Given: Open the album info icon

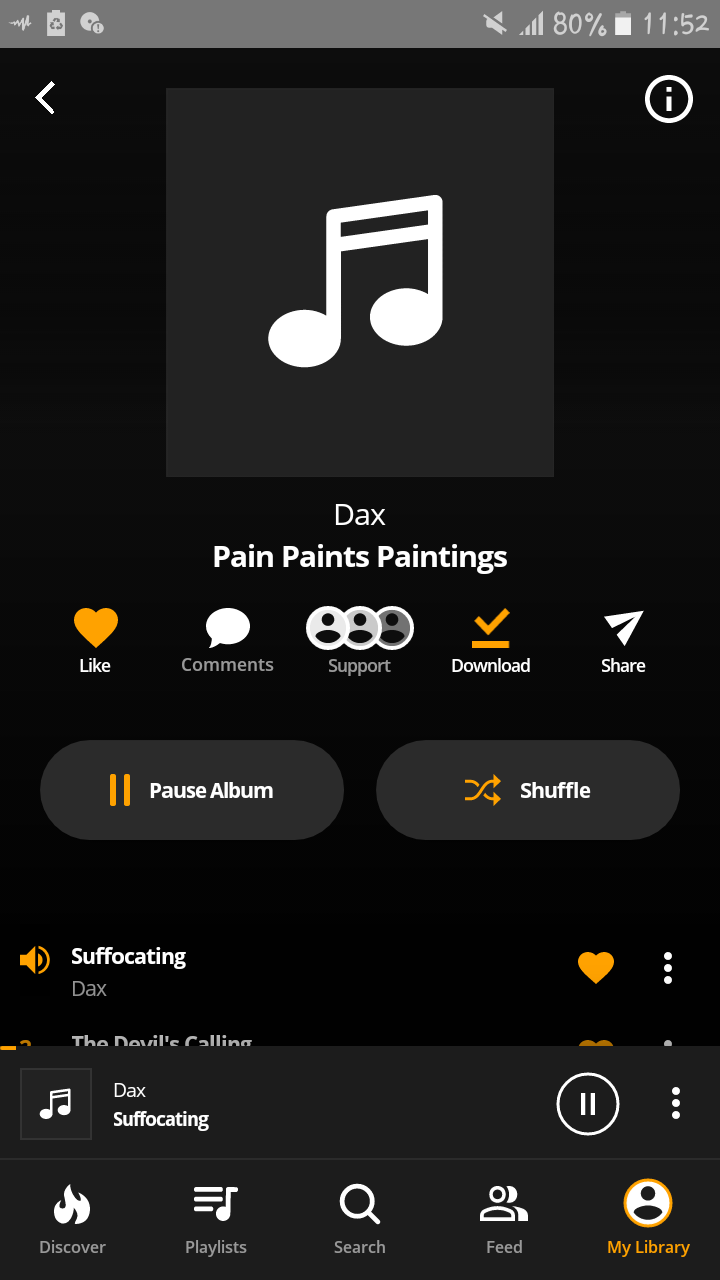Looking at the screenshot, I should (668, 99).
